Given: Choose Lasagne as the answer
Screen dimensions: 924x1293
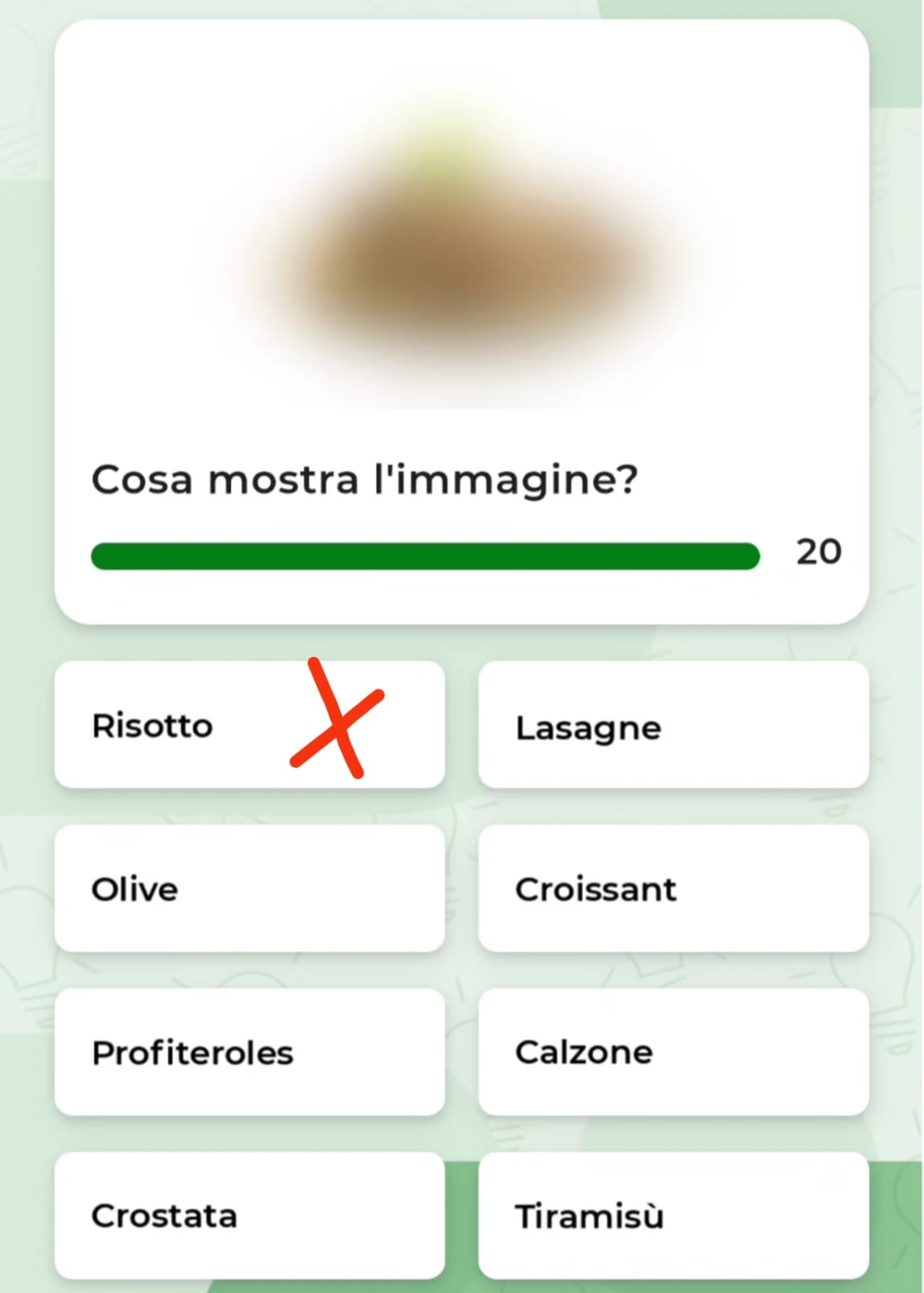Looking at the screenshot, I should pos(673,725).
